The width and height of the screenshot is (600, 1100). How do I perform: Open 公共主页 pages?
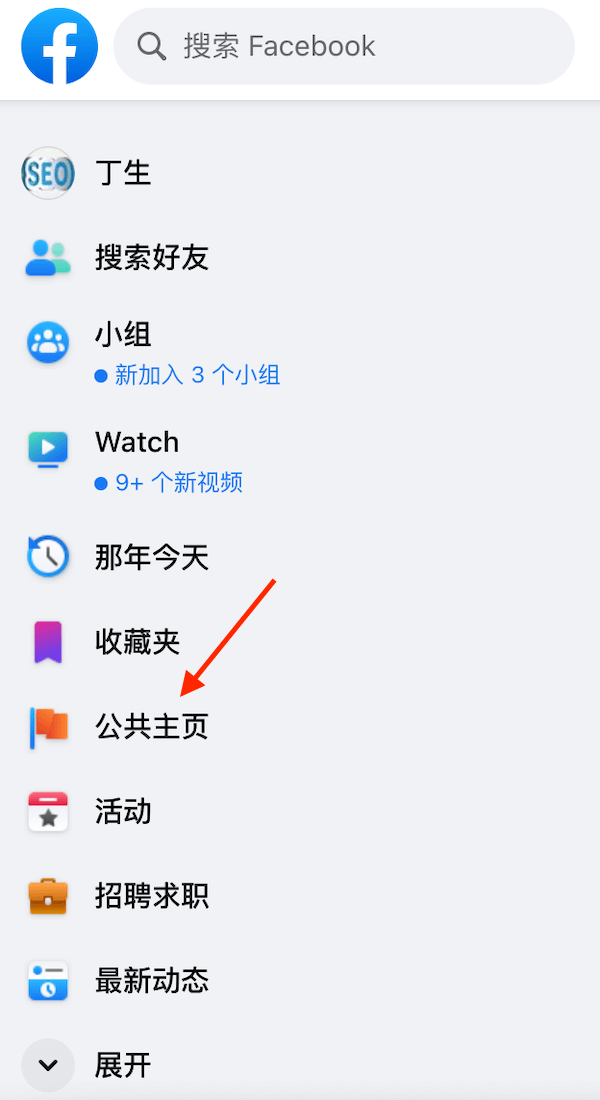click(150, 727)
